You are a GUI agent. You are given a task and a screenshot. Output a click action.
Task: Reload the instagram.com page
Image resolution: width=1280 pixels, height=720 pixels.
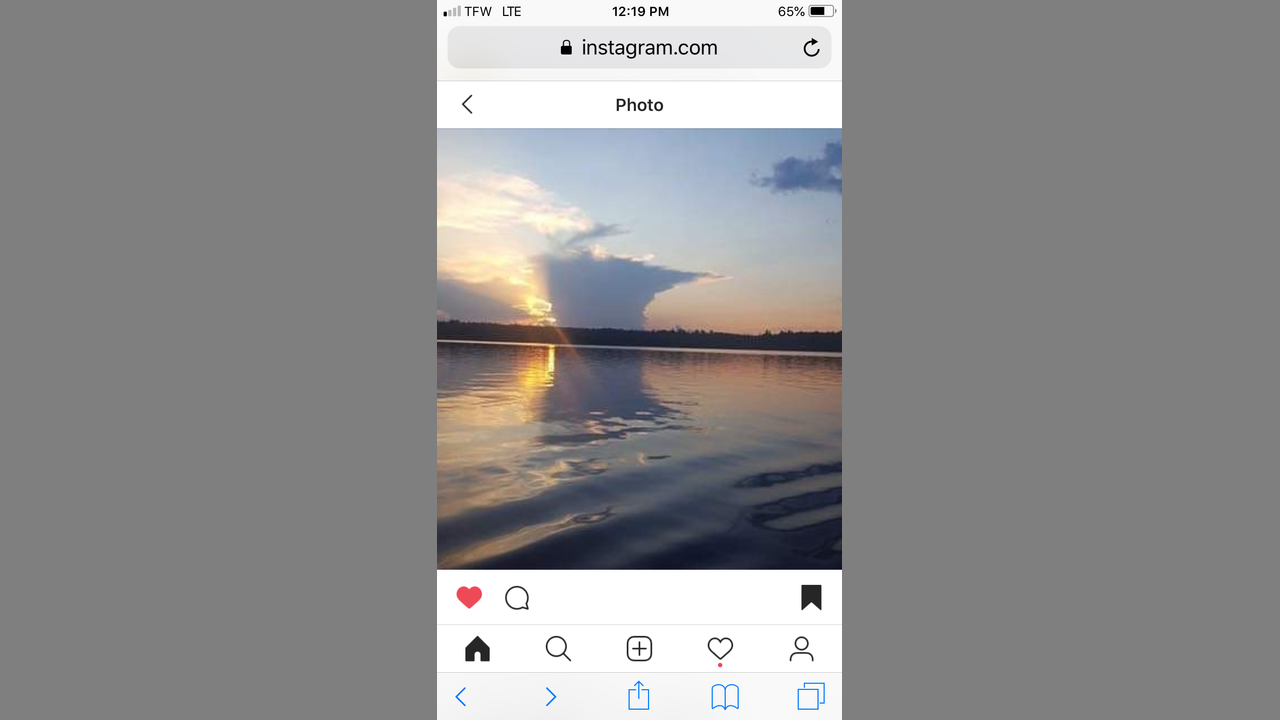(x=811, y=48)
